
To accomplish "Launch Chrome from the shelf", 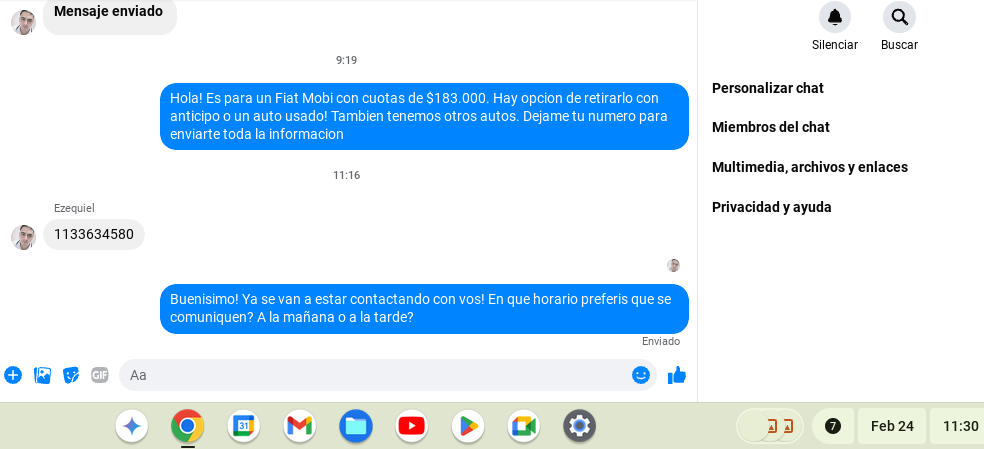I will coord(187,426).
